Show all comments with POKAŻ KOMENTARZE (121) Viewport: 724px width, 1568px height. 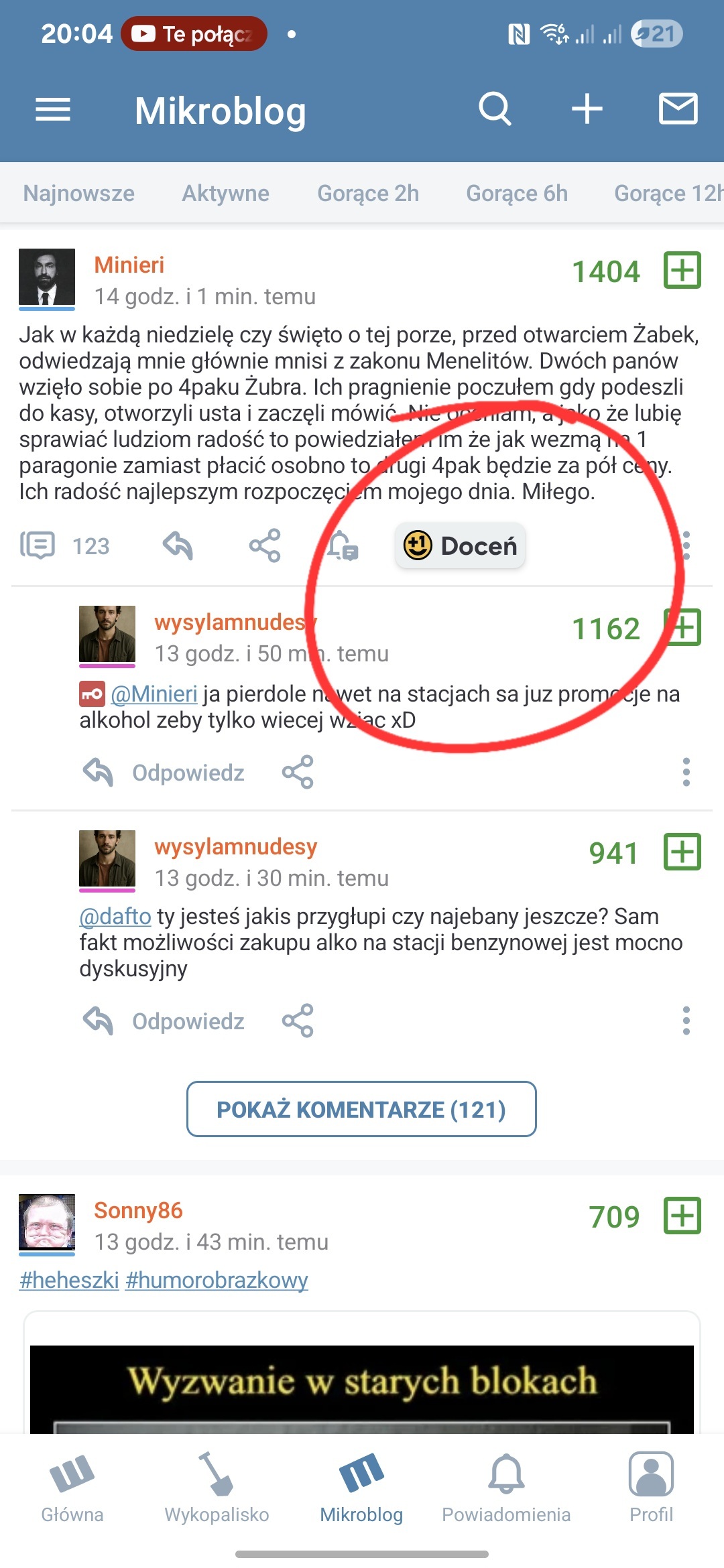361,1109
